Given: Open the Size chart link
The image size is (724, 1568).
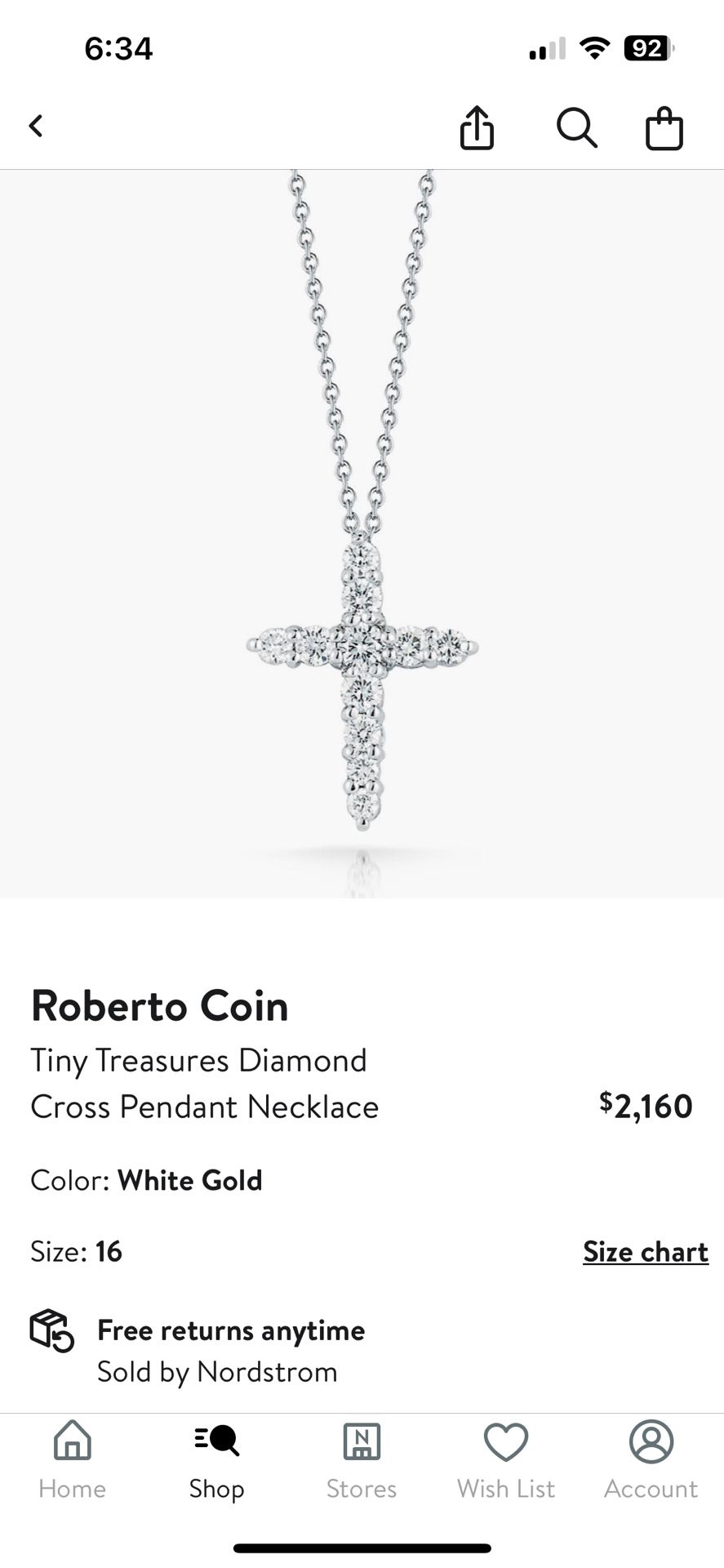Looking at the screenshot, I should 644,1251.
